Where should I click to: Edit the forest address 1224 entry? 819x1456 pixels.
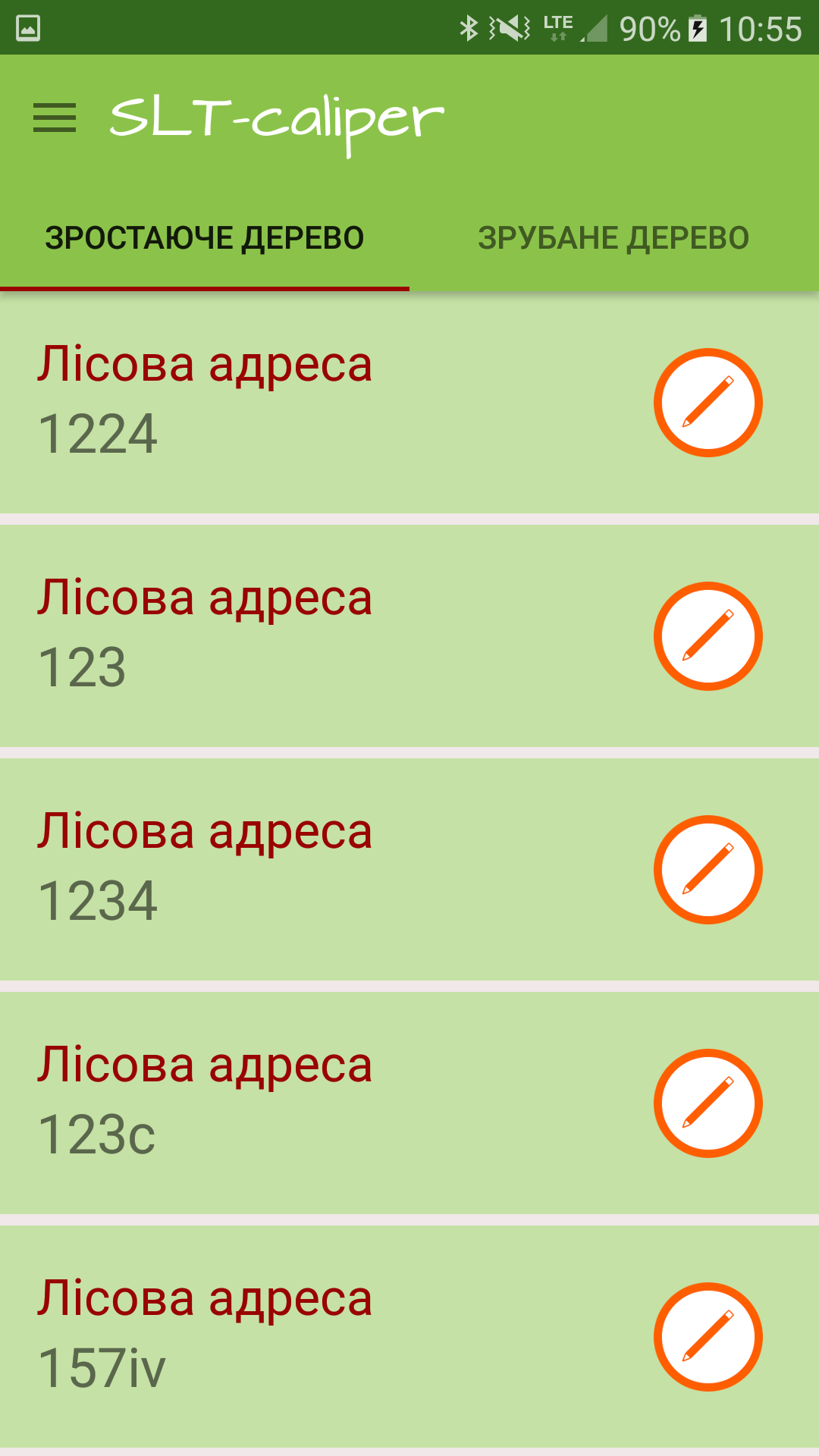point(708,403)
